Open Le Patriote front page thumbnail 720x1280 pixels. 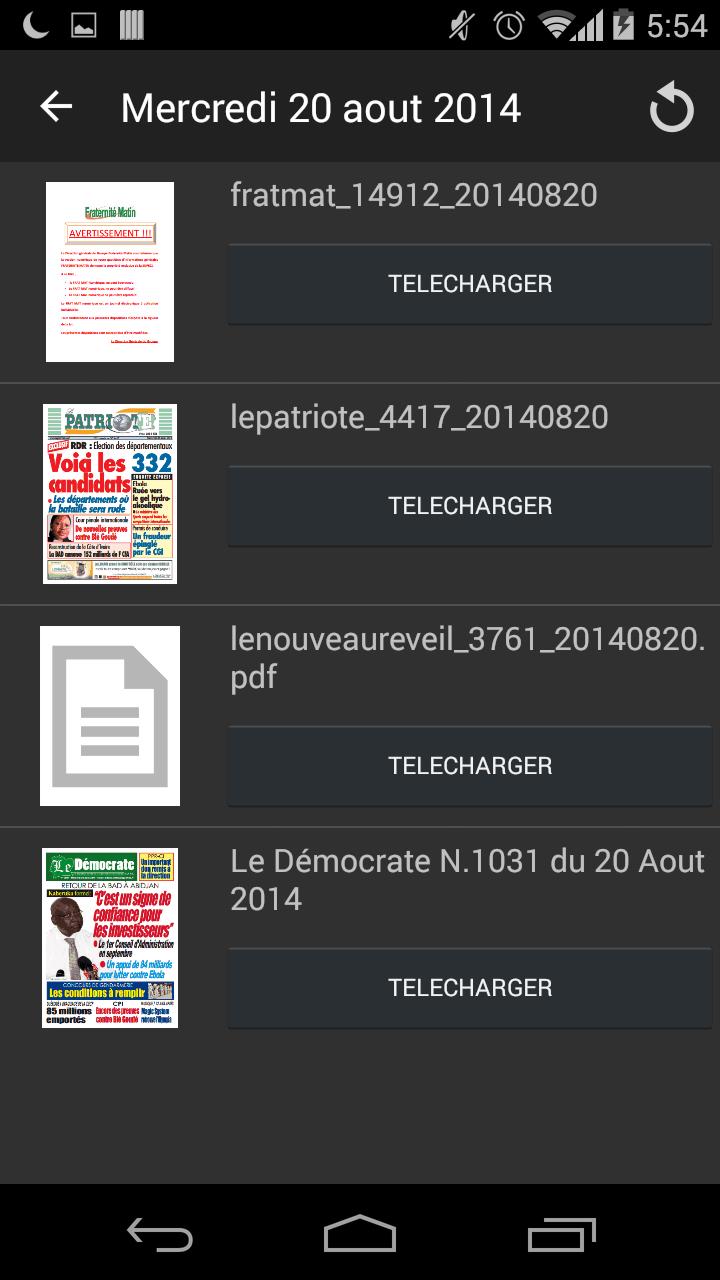pos(109,492)
